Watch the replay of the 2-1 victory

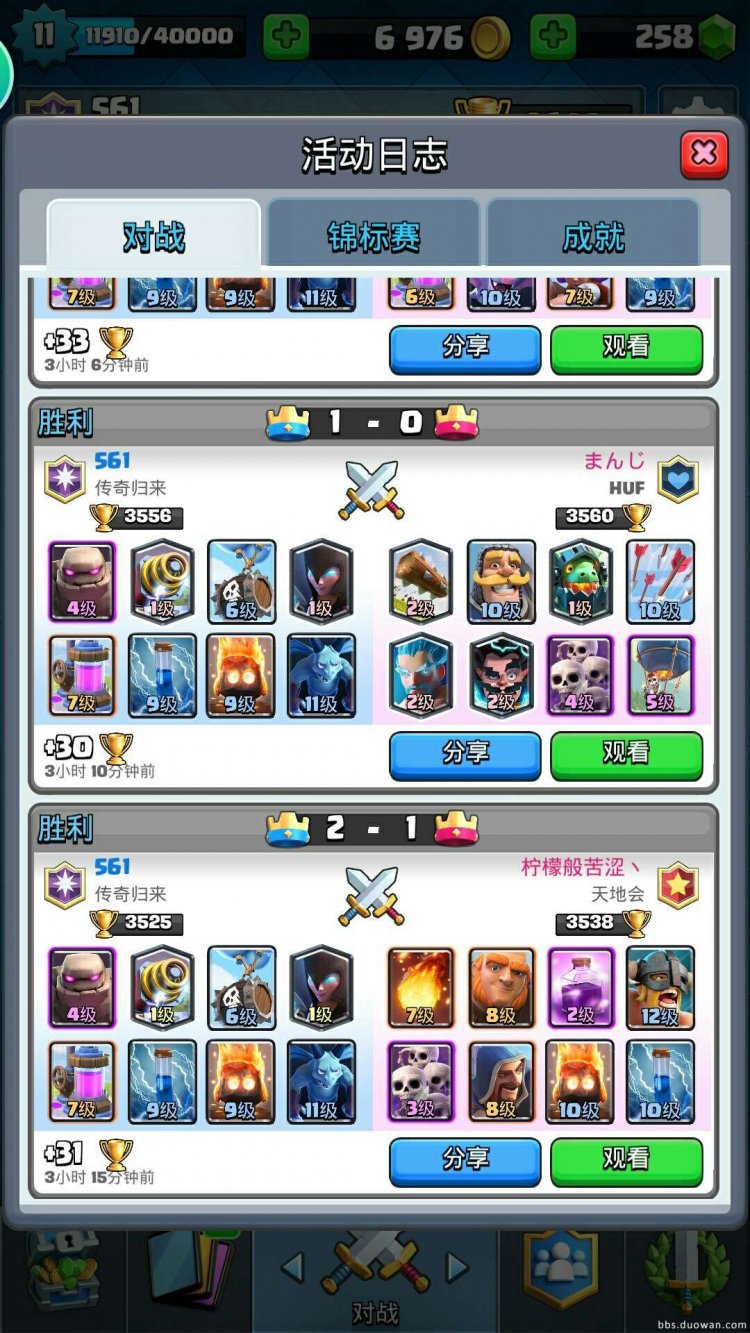[626, 1160]
